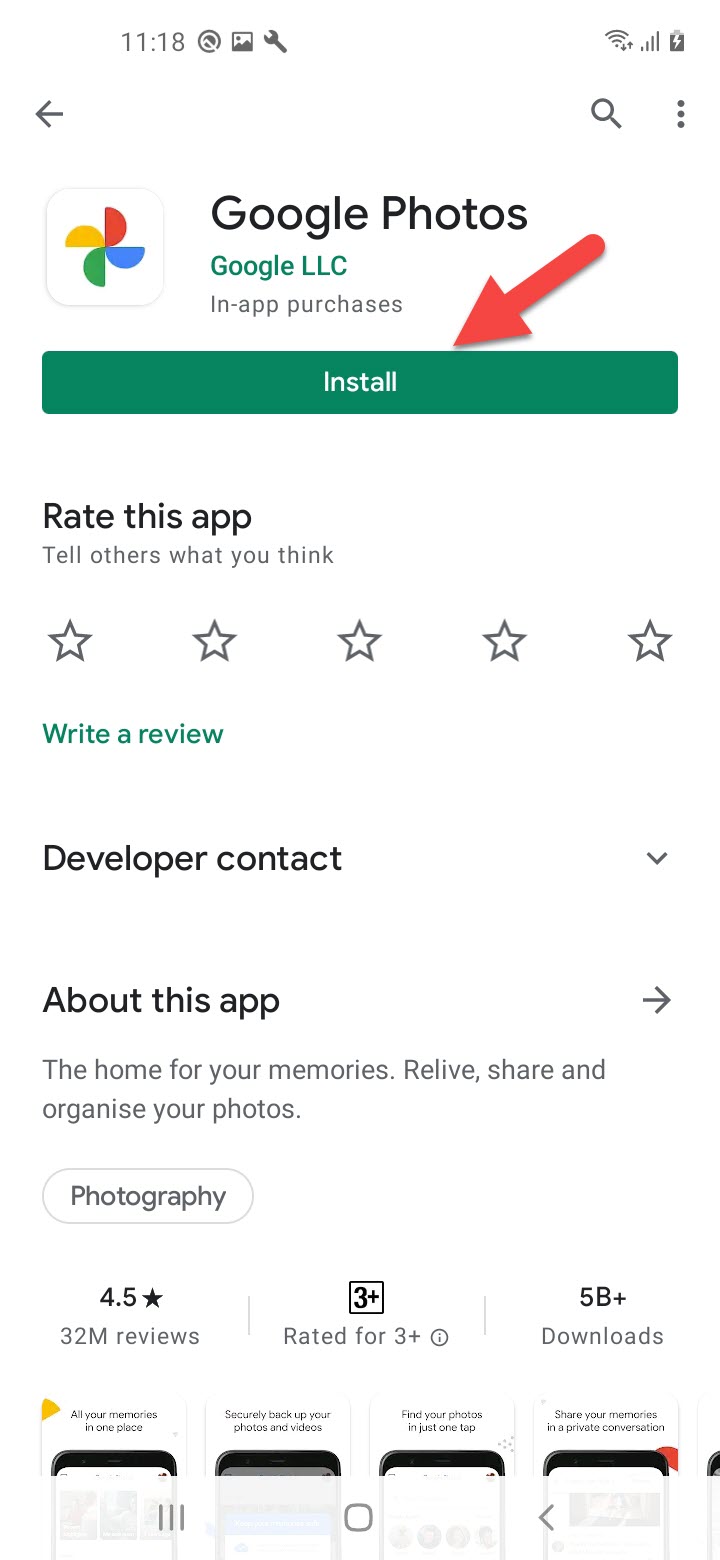
Task: Rate the app one star
Action: click(70, 641)
